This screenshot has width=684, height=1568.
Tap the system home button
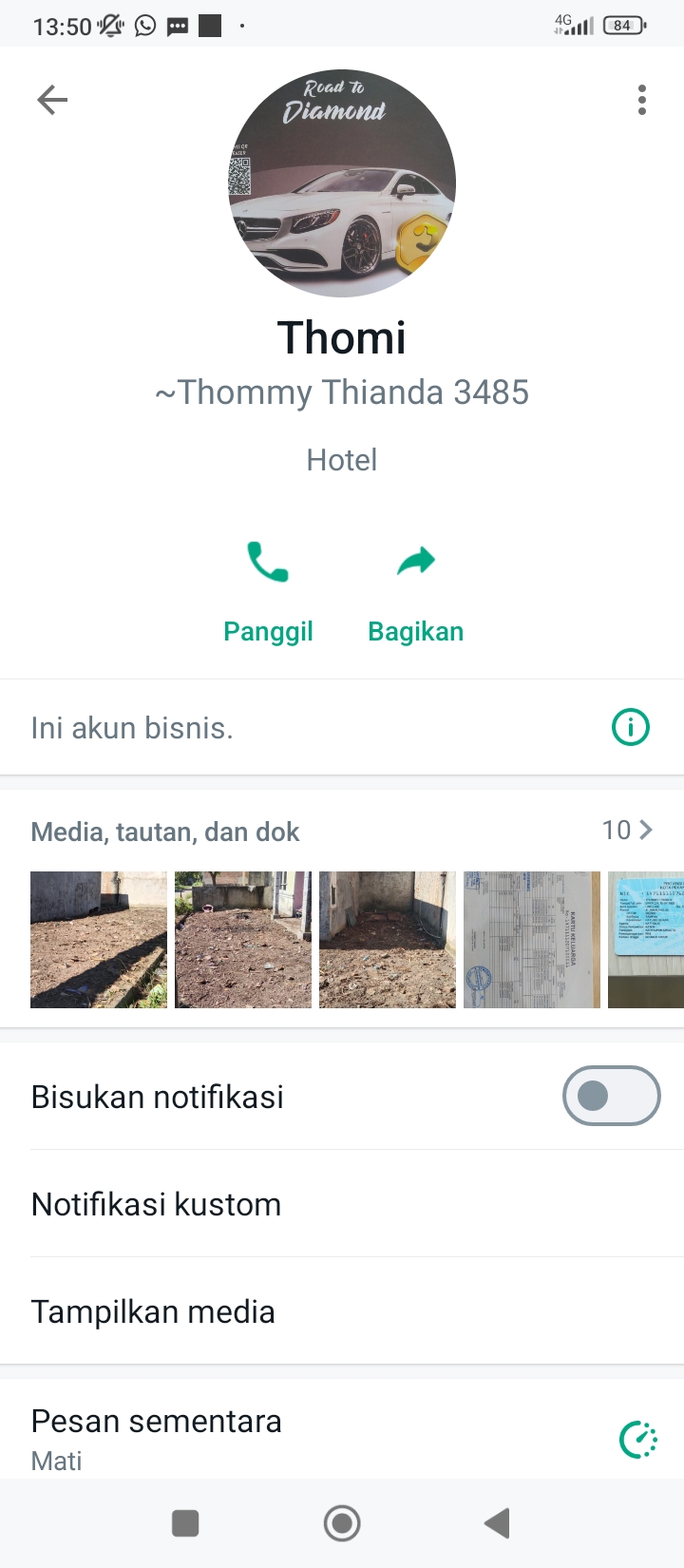[342, 1523]
